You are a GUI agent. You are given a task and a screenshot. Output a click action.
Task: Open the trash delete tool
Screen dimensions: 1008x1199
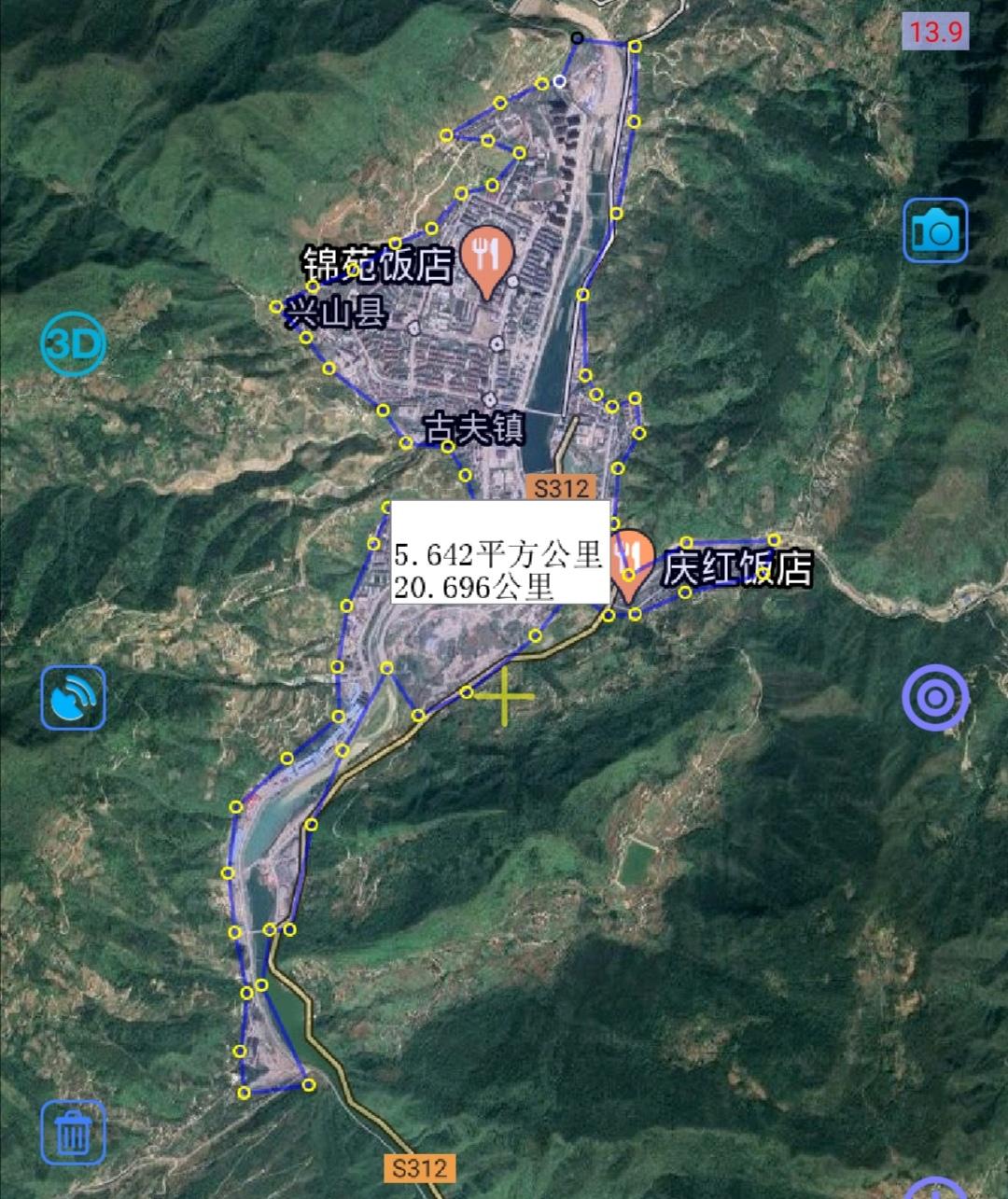[74, 1131]
